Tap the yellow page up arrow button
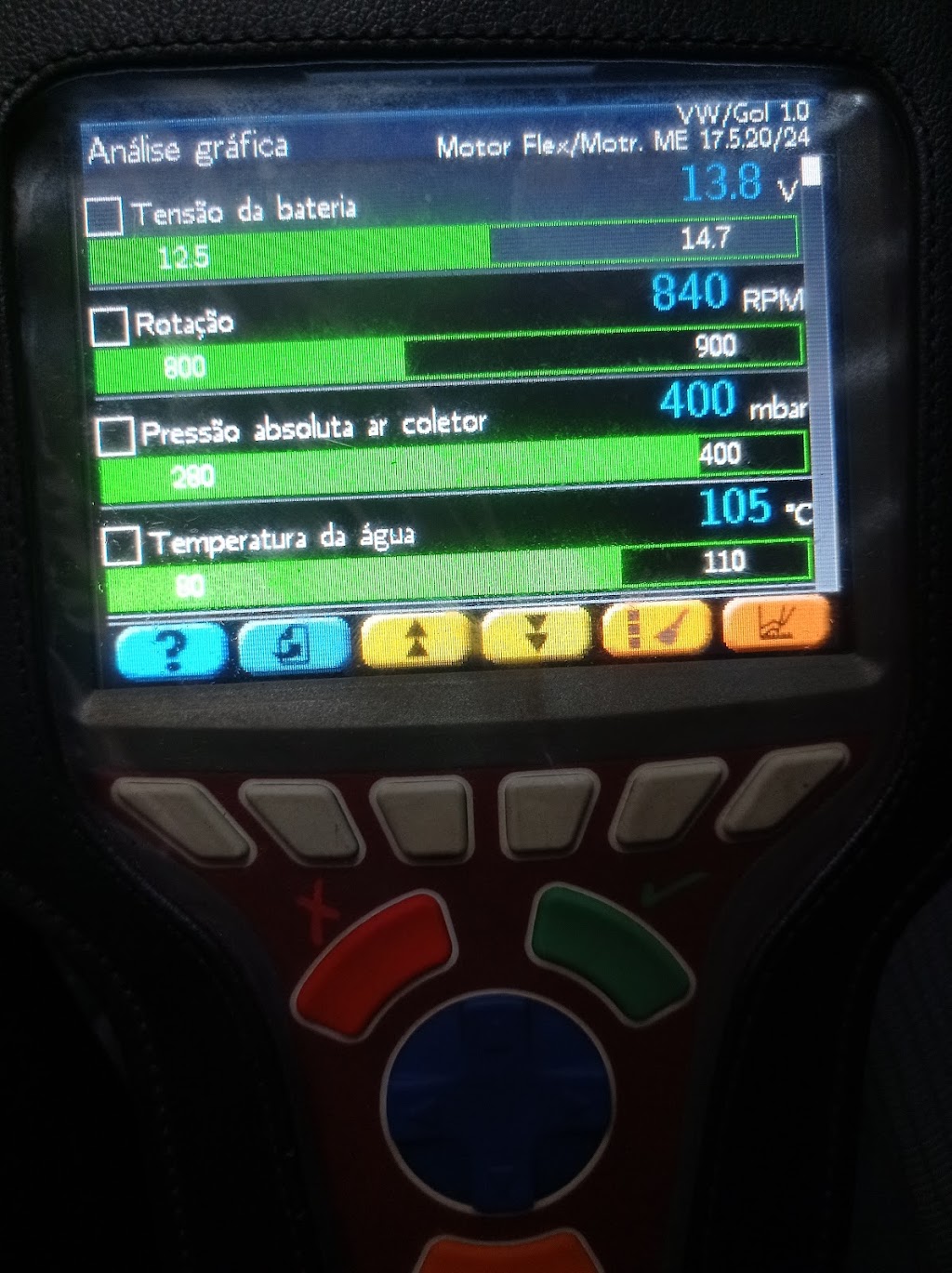The height and width of the screenshot is (1273, 952). [x=416, y=640]
